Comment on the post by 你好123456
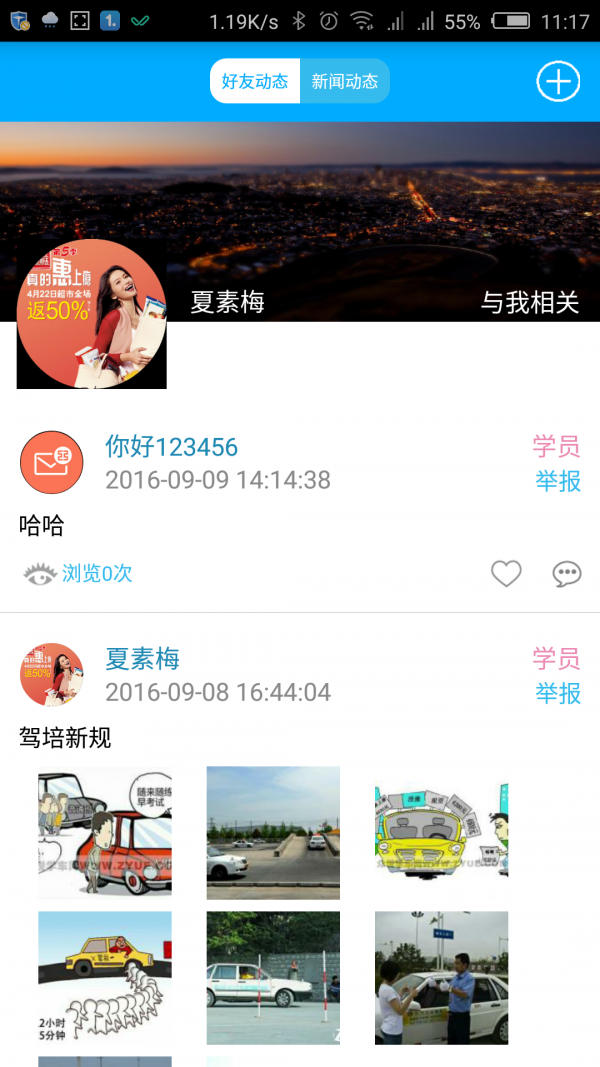The image size is (600, 1067). [566, 574]
